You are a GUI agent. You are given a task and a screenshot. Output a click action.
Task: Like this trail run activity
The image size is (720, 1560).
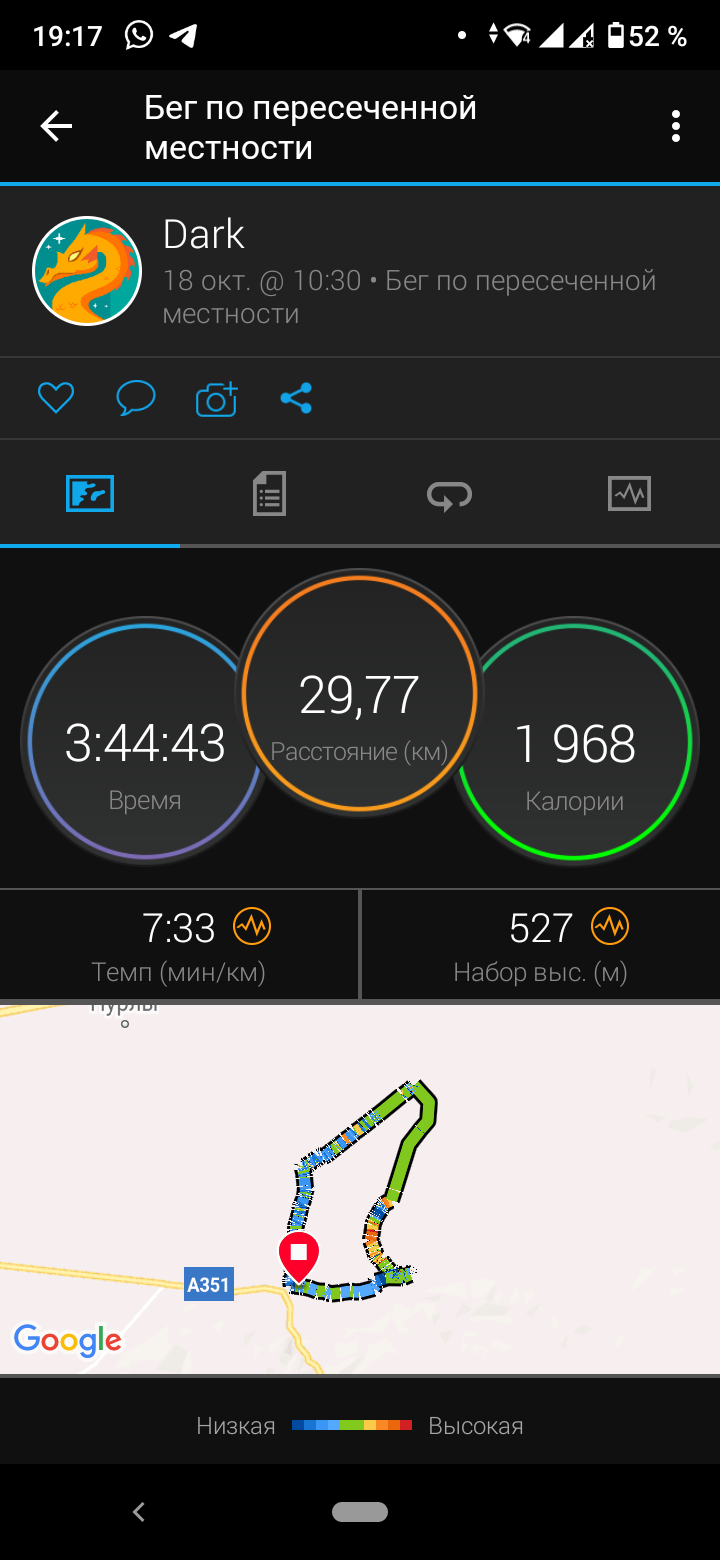pyautogui.click(x=56, y=398)
